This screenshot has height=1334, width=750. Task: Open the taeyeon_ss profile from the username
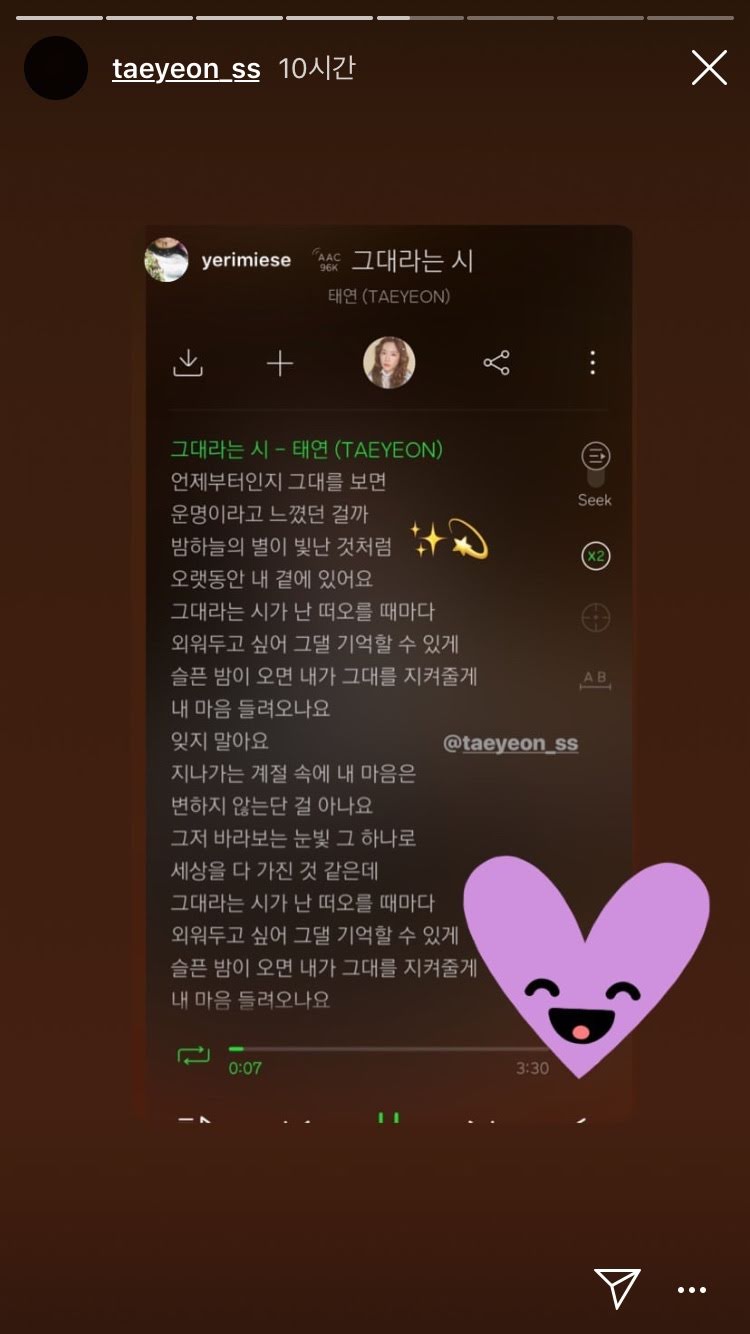point(186,69)
